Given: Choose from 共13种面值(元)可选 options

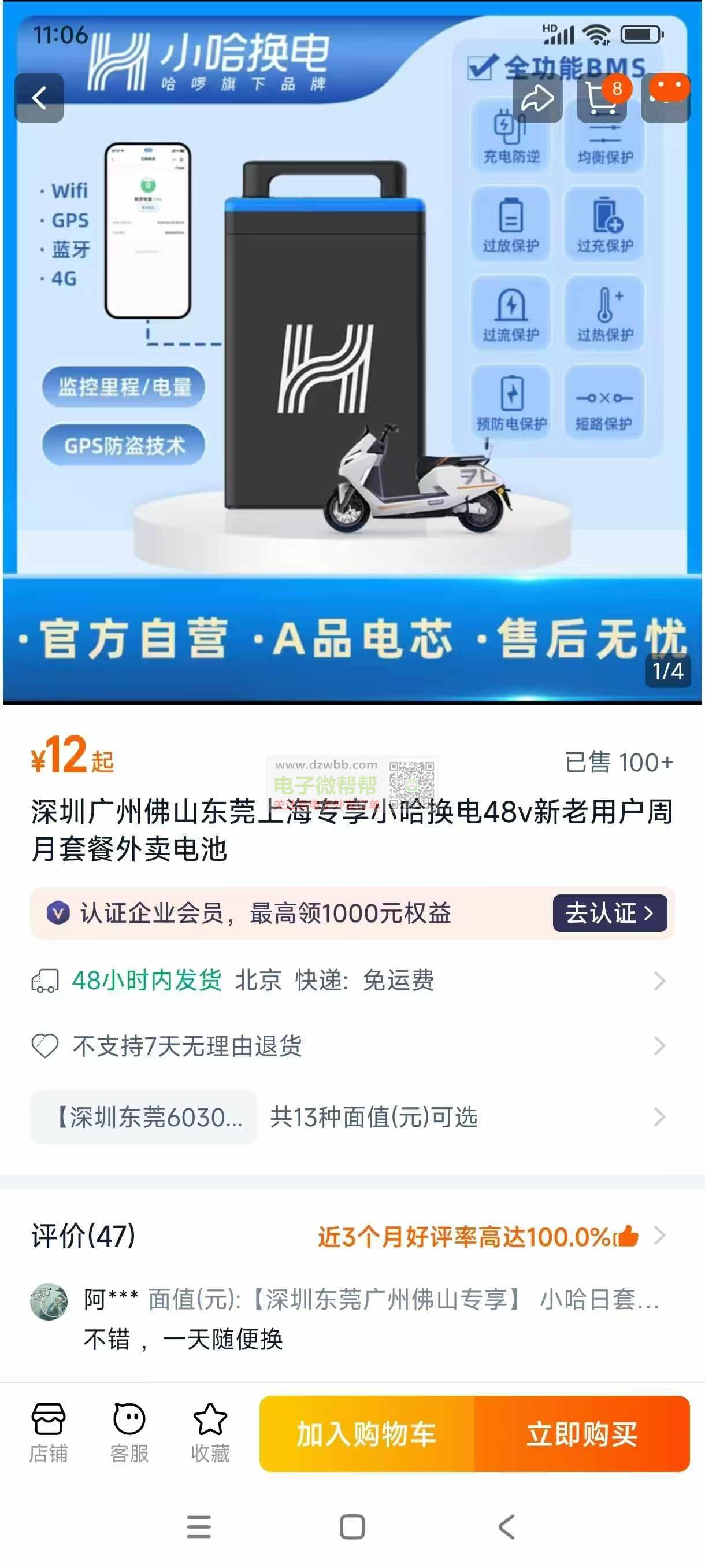Looking at the screenshot, I should (352, 1117).
